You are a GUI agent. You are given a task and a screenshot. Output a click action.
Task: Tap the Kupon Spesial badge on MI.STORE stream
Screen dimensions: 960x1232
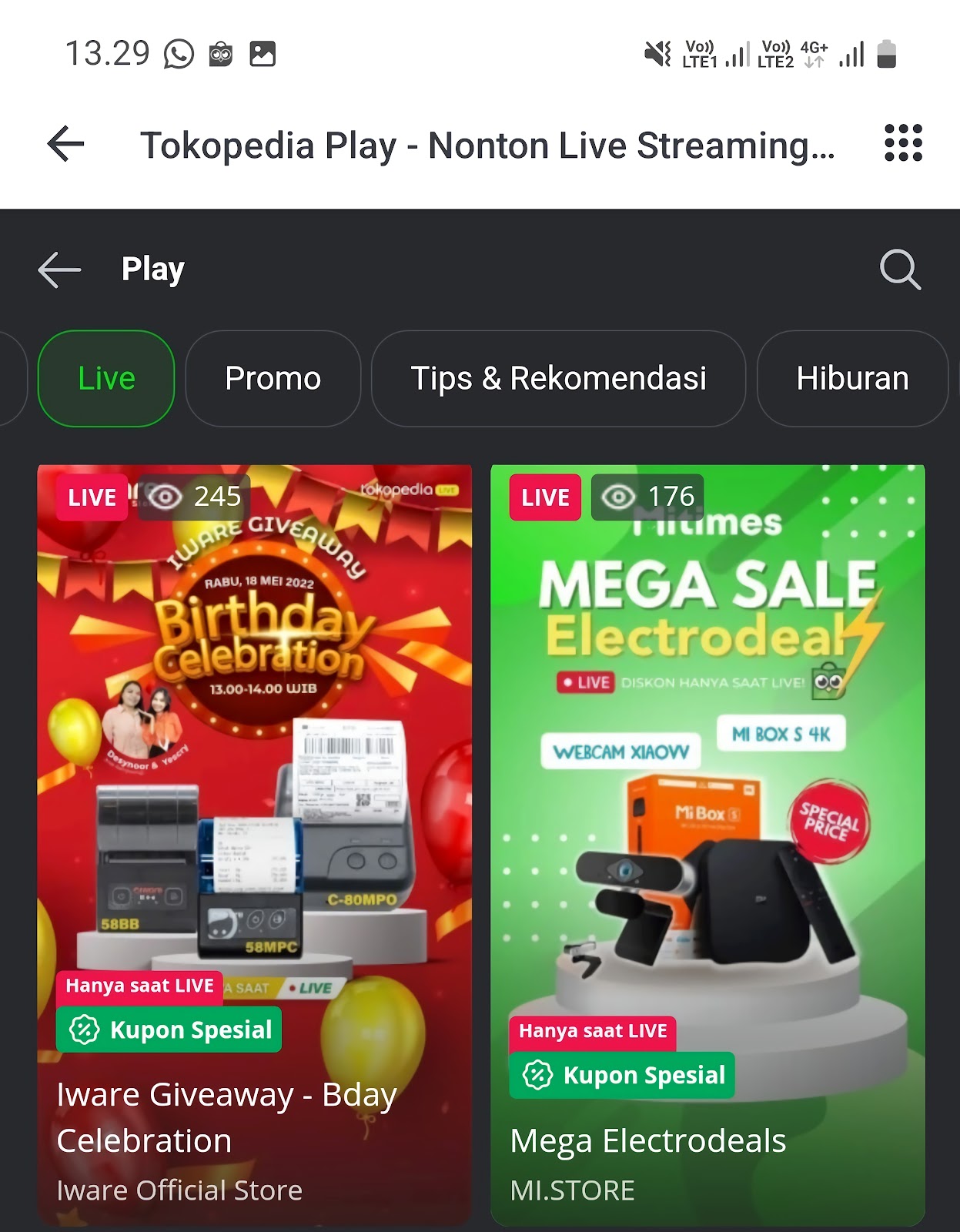pos(620,1074)
